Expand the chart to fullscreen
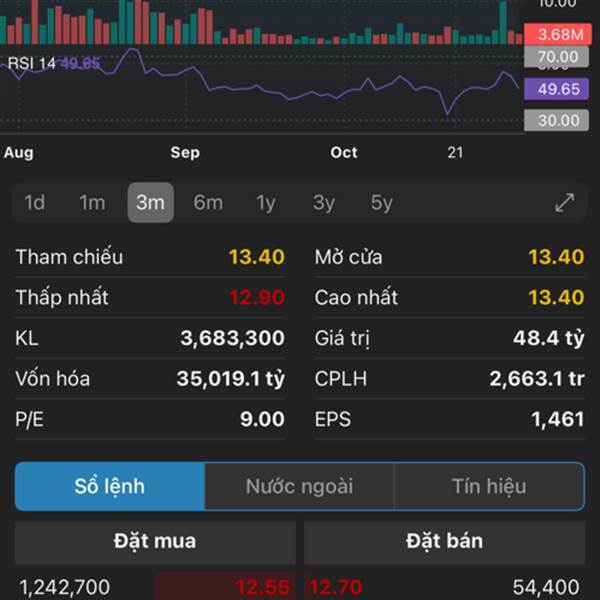Viewport: 600px width, 600px height. (x=565, y=203)
